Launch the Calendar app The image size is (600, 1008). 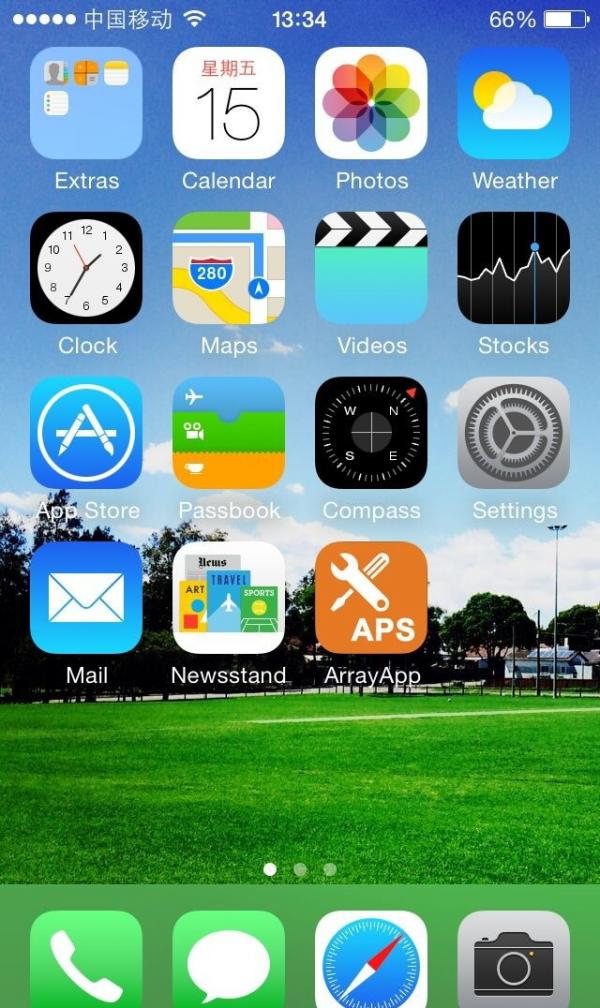pos(229,103)
